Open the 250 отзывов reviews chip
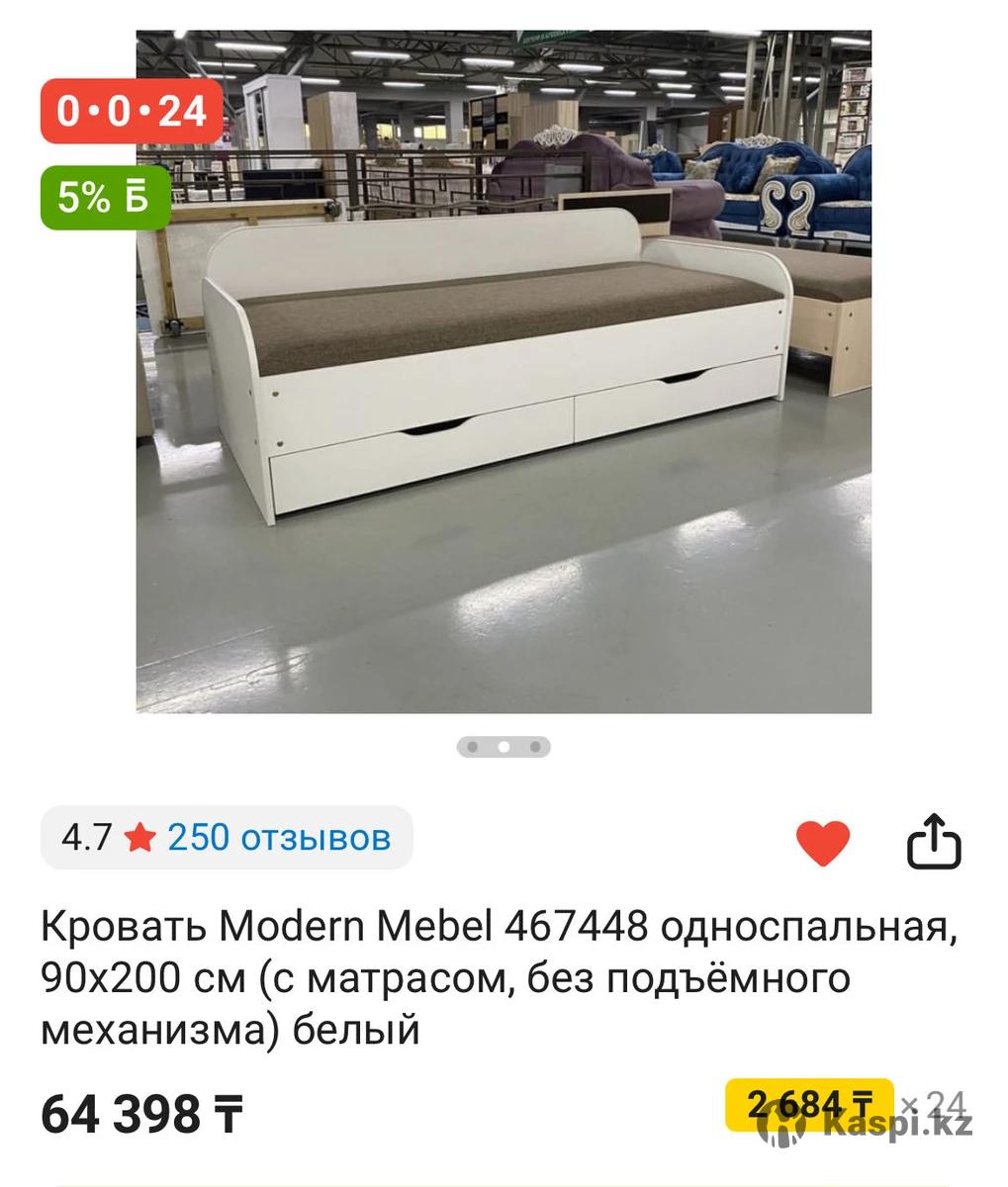Viewport: 1008px width, 1187px height. pyautogui.click(x=227, y=838)
